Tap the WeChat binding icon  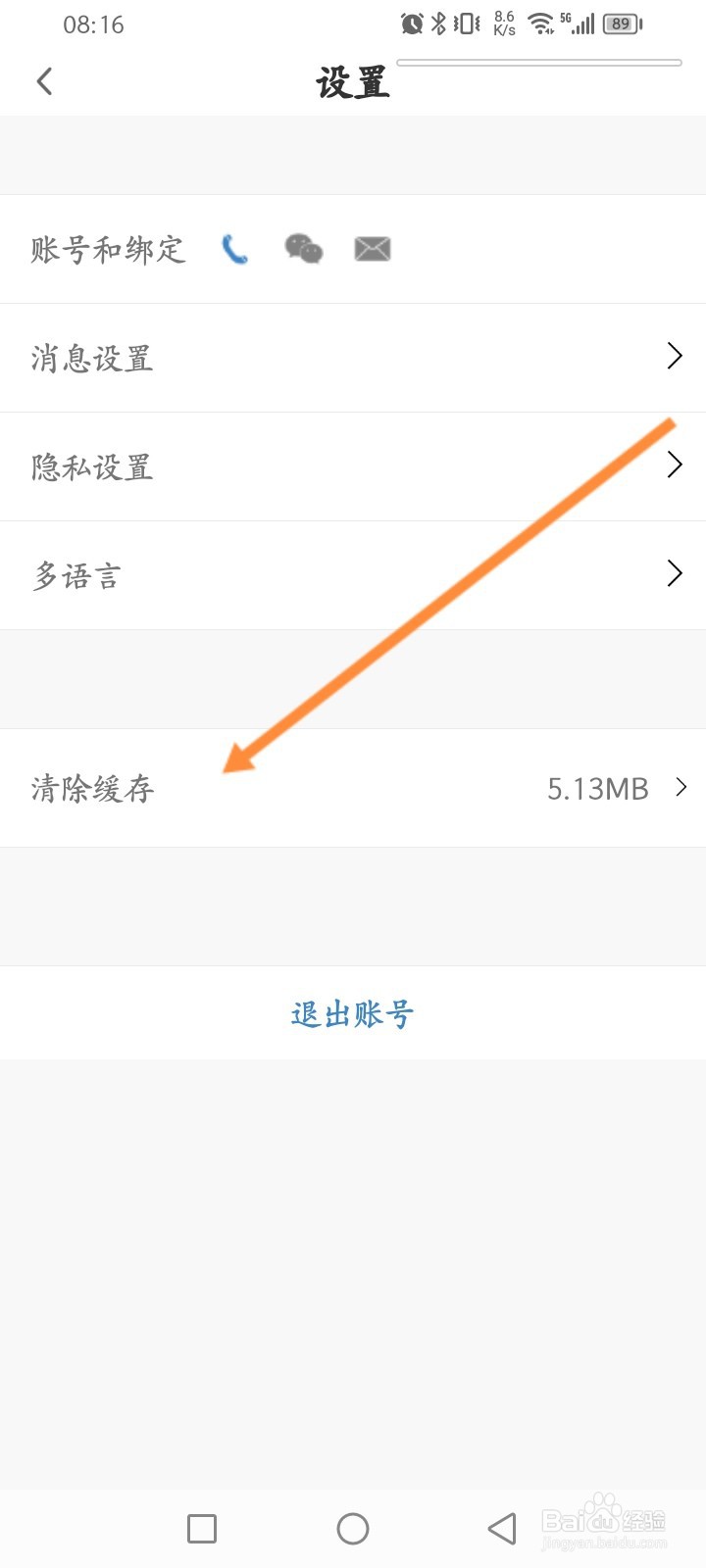point(303,249)
